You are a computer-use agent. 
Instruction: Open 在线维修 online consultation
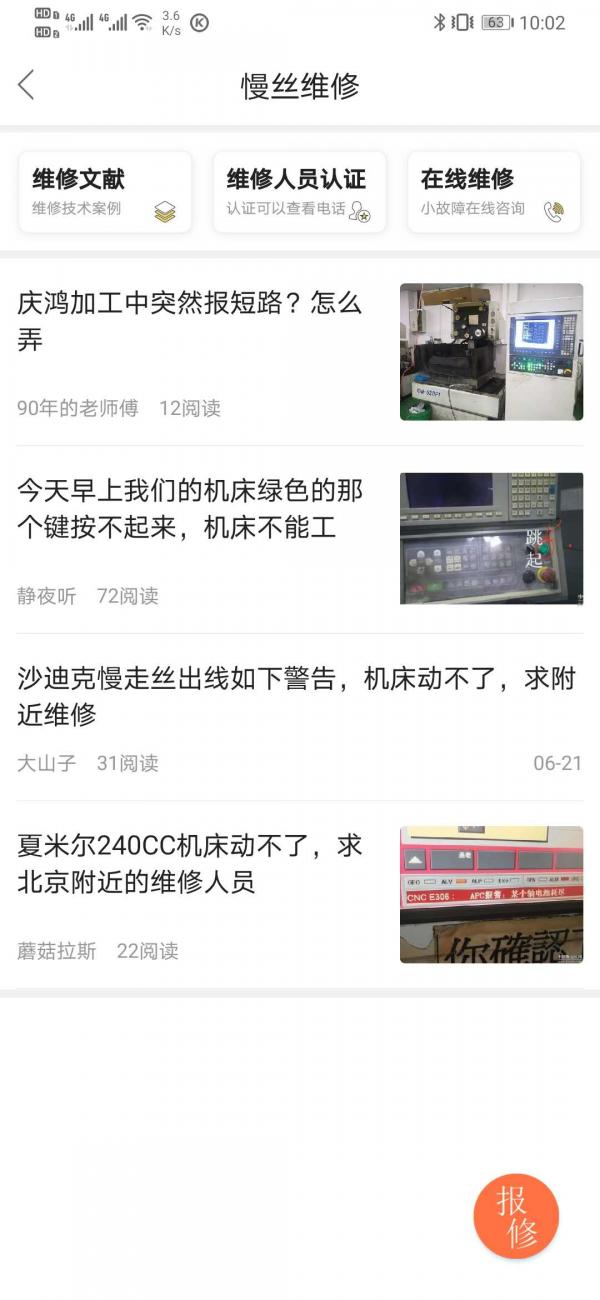tap(493, 192)
